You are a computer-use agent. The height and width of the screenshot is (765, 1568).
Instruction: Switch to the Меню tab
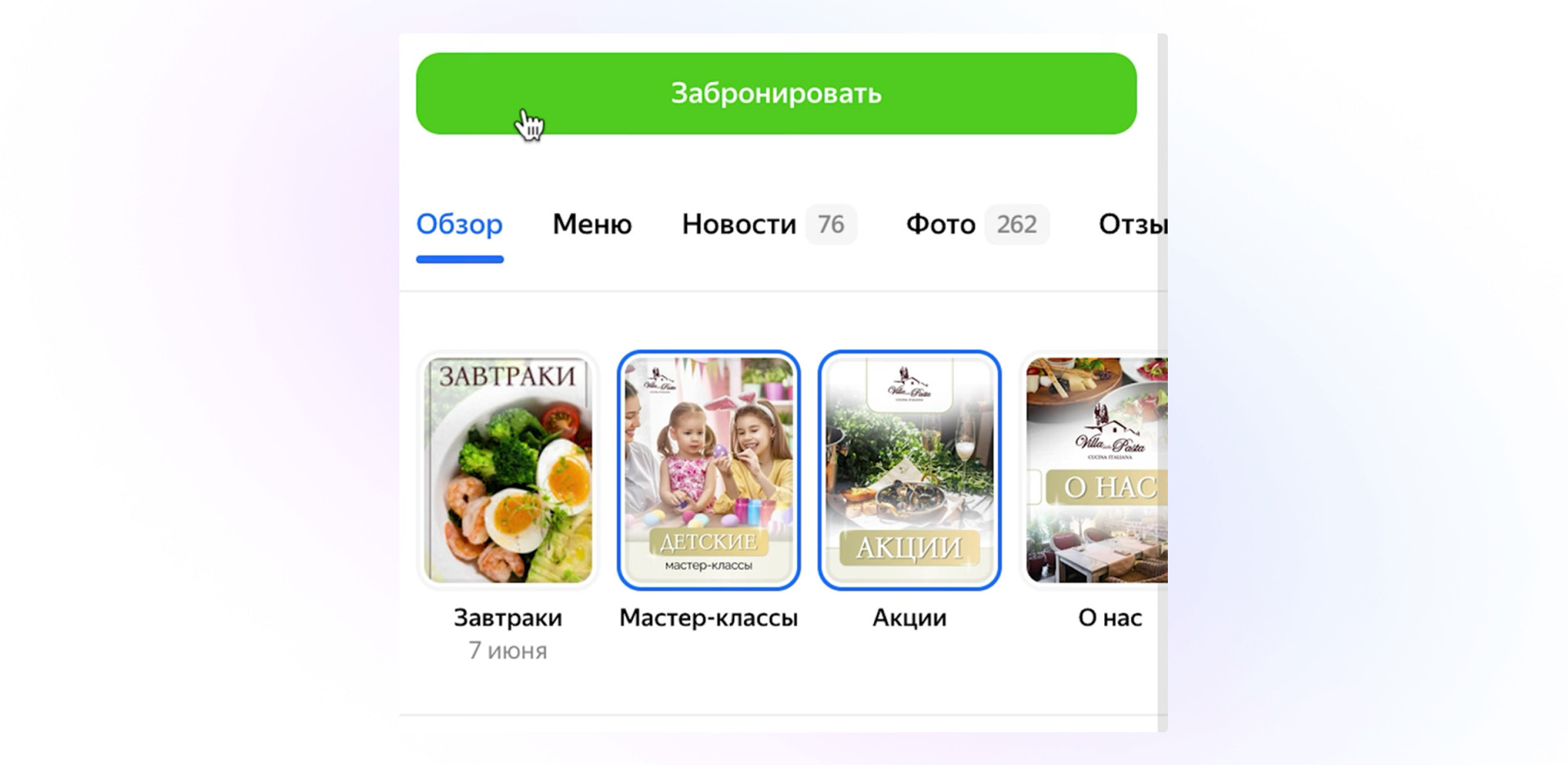click(x=592, y=225)
